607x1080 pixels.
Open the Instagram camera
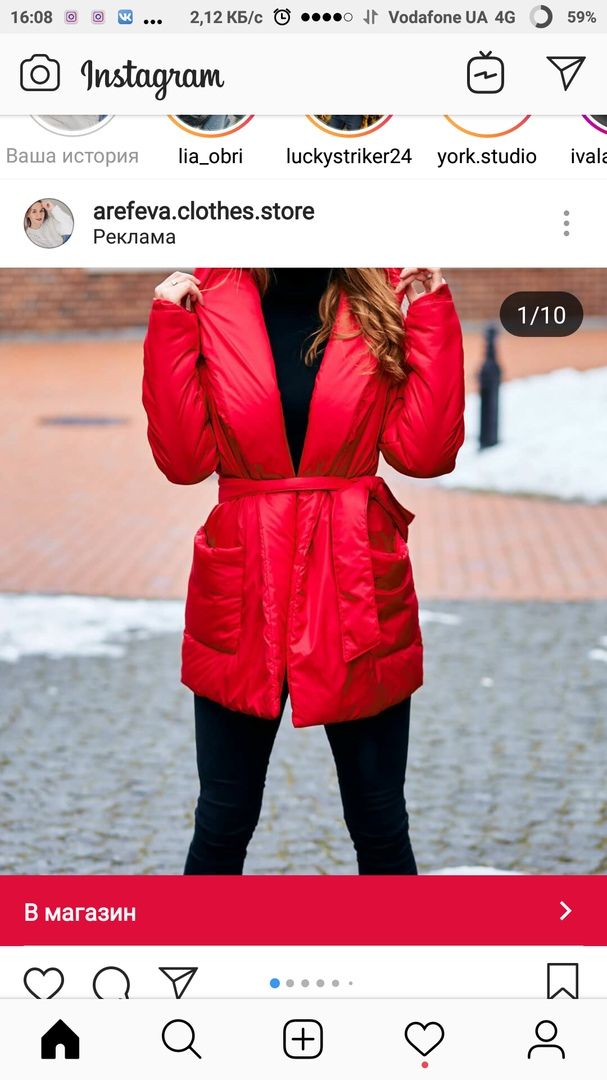tap(40, 74)
